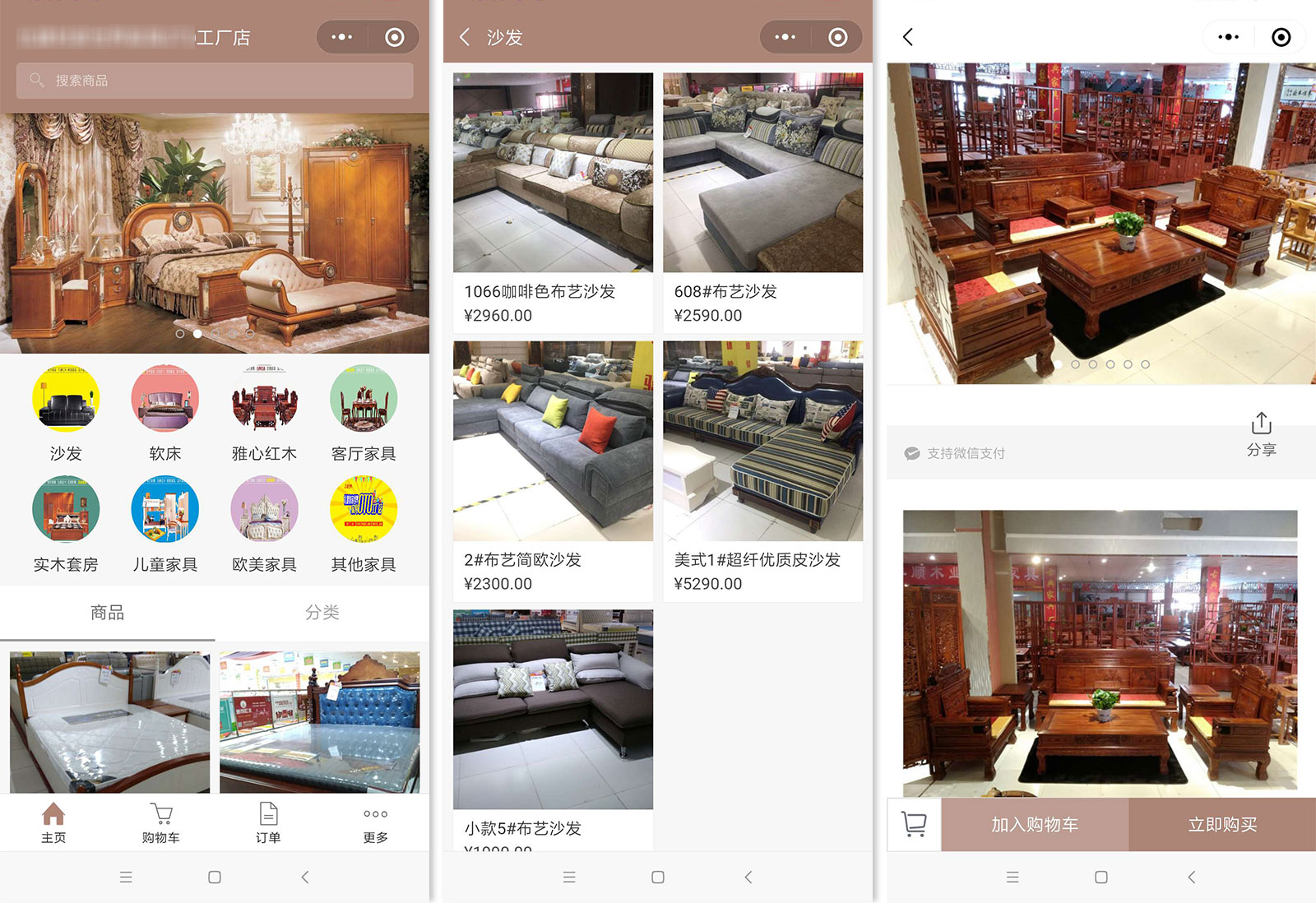
Task: Share the product via 分享
Action: (1261, 434)
